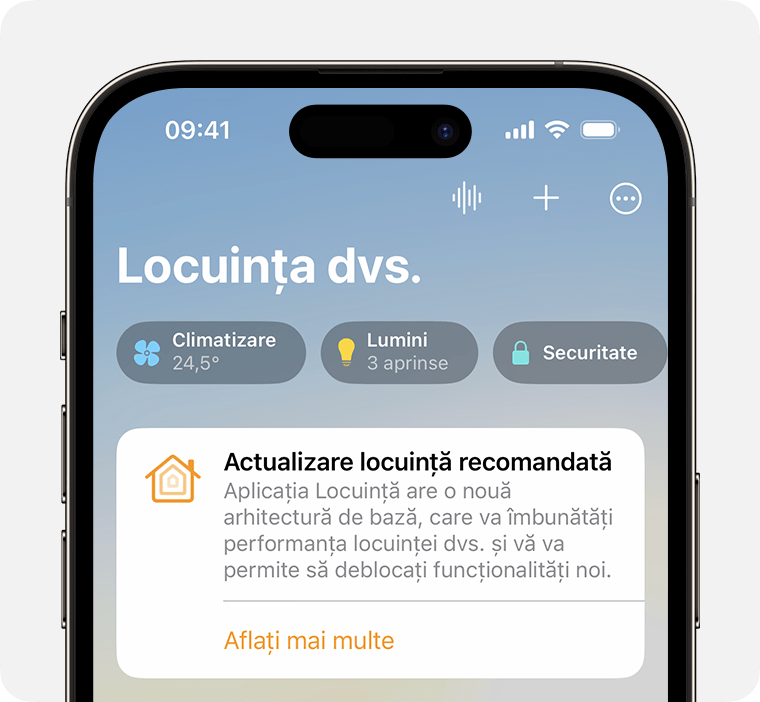
Task: Open the Lumini category chip
Action: 399,352
